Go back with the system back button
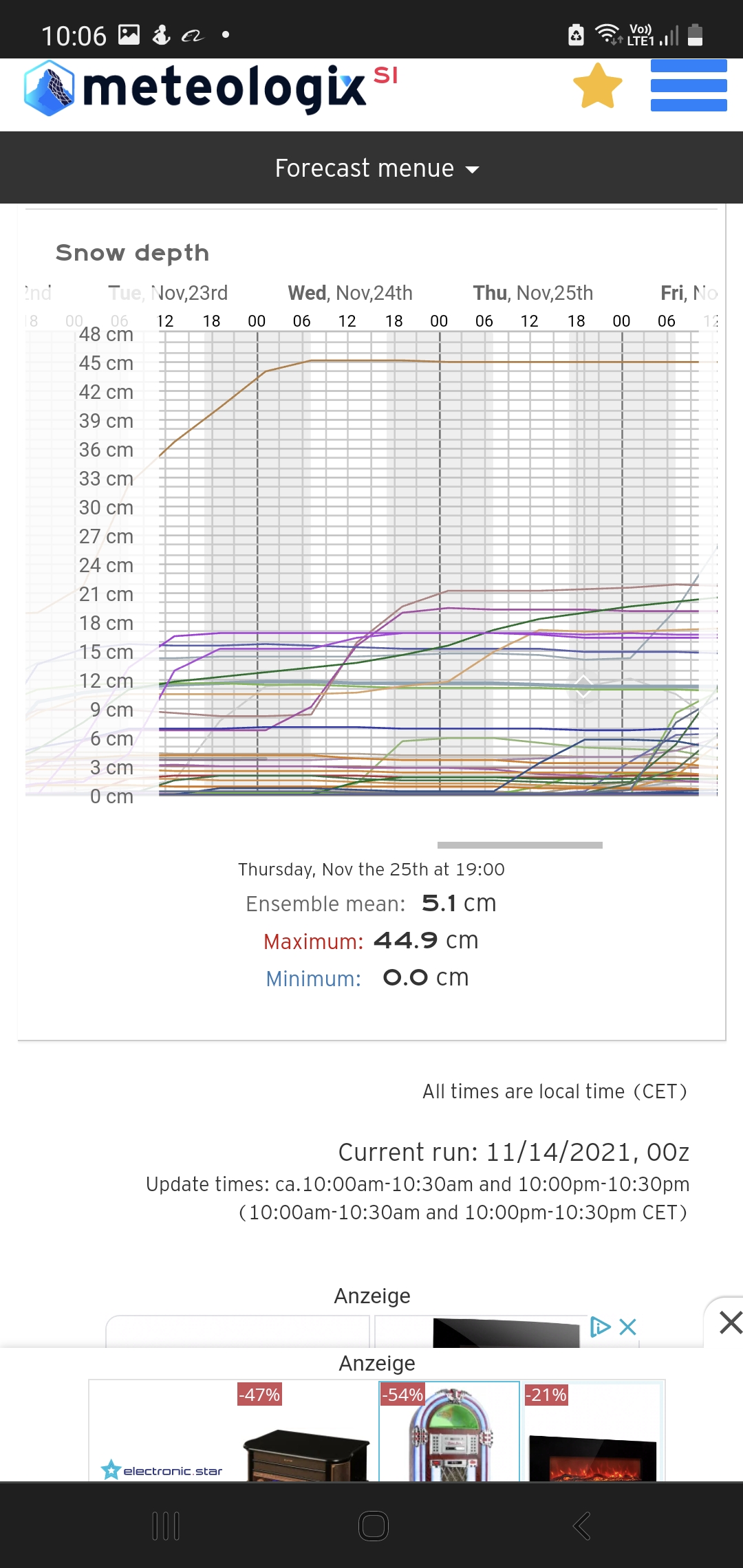Image resolution: width=743 pixels, height=1568 pixels. point(581,1525)
